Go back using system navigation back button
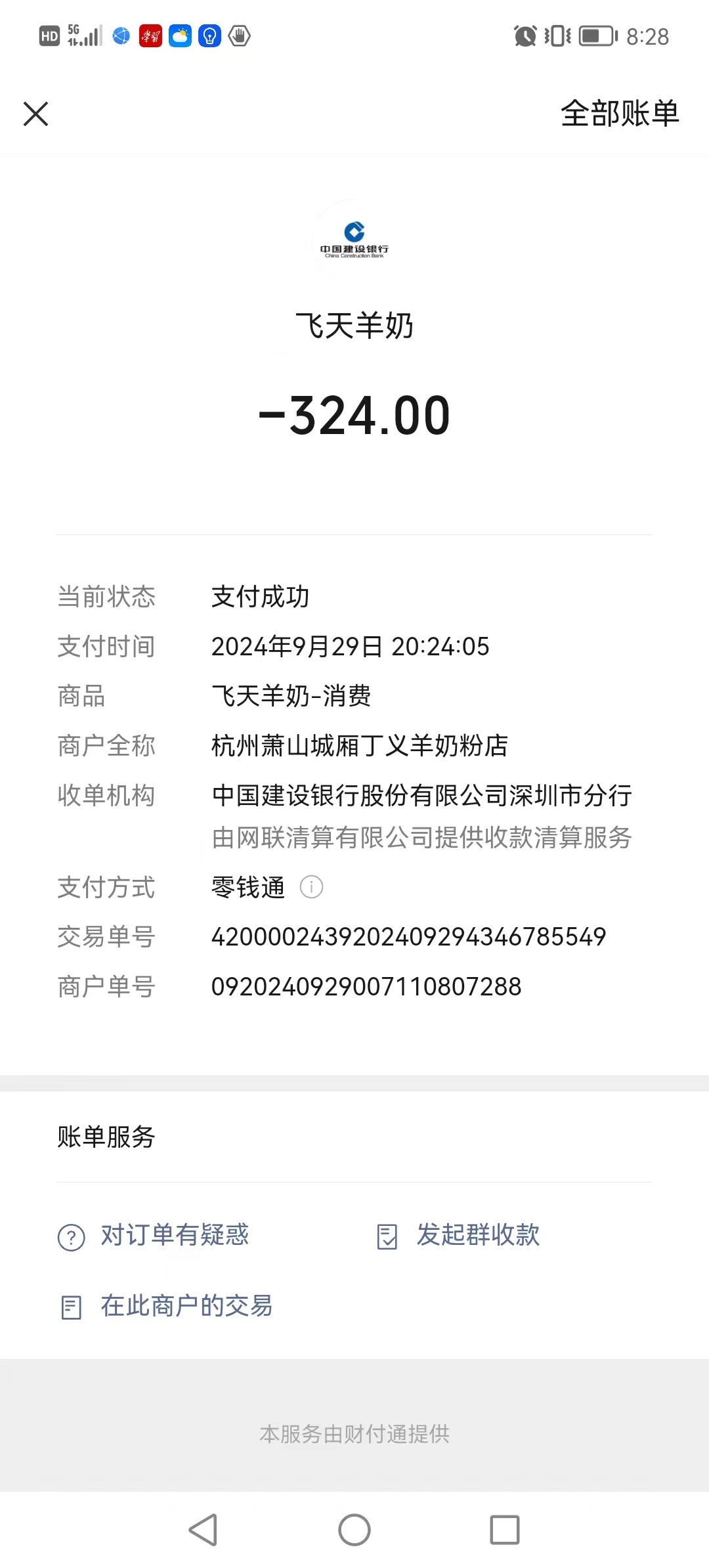This screenshot has height=1568, width=709. tap(203, 1530)
